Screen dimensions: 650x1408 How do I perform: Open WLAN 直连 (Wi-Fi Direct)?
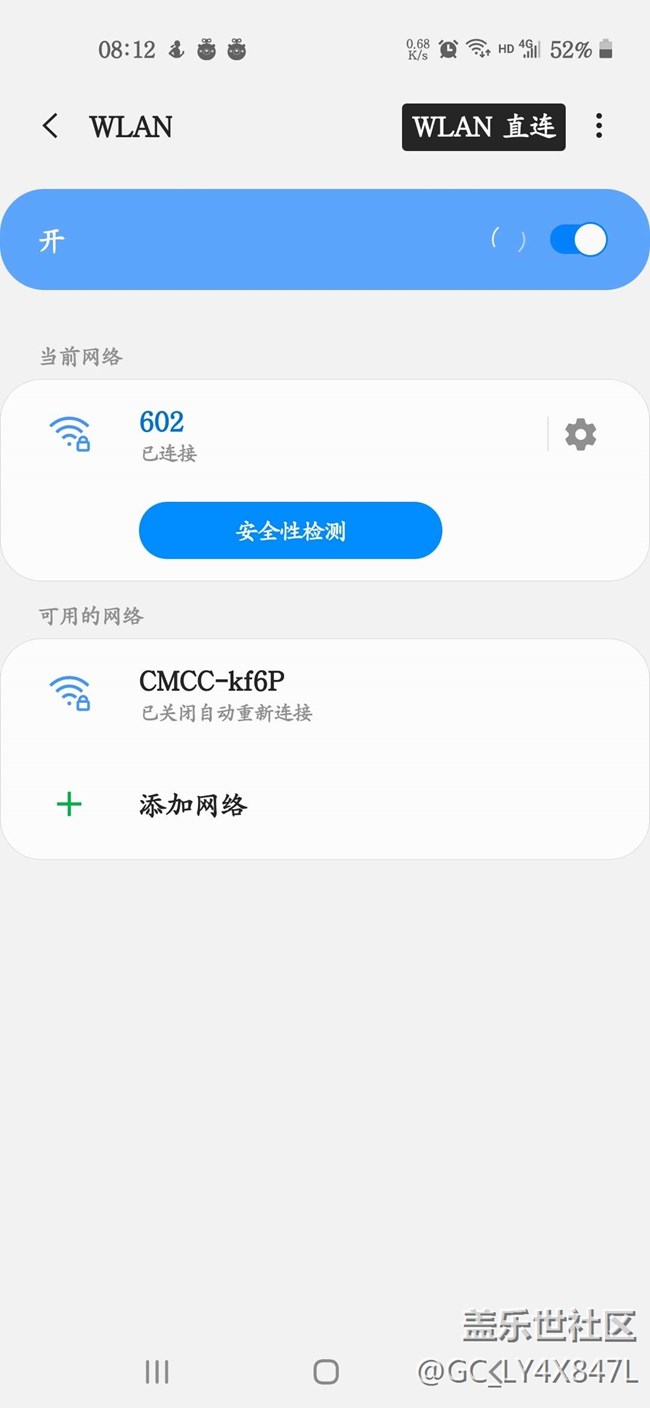tap(484, 127)
